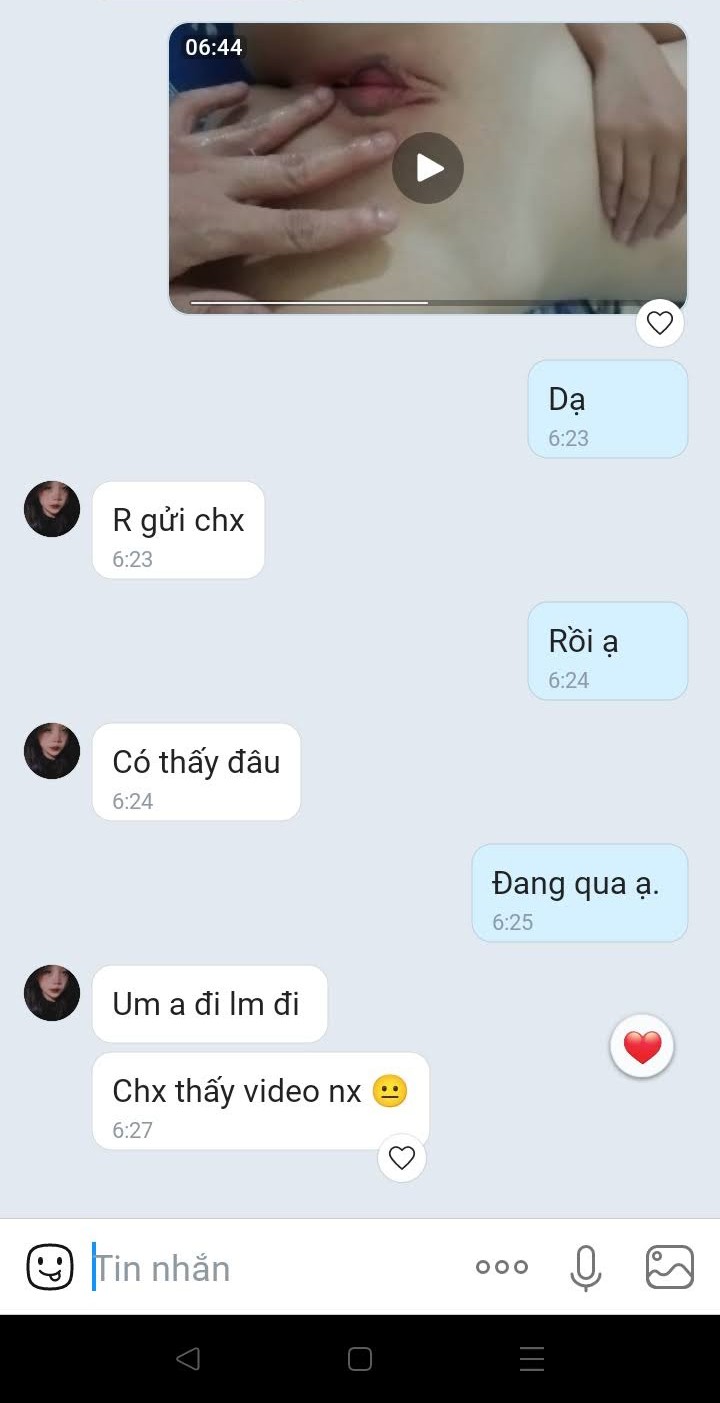Record a voice message with microphone
The width and height of the screenshot is (720, 1403).
586,1267
